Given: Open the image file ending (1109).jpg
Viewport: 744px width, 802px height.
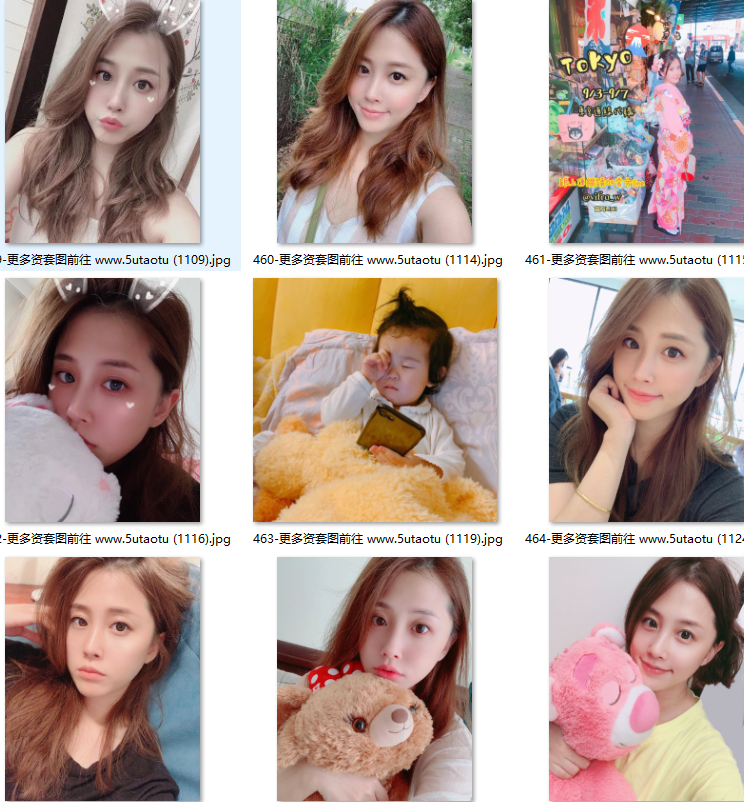Looking at the screenshot, I should pos(102,122).
